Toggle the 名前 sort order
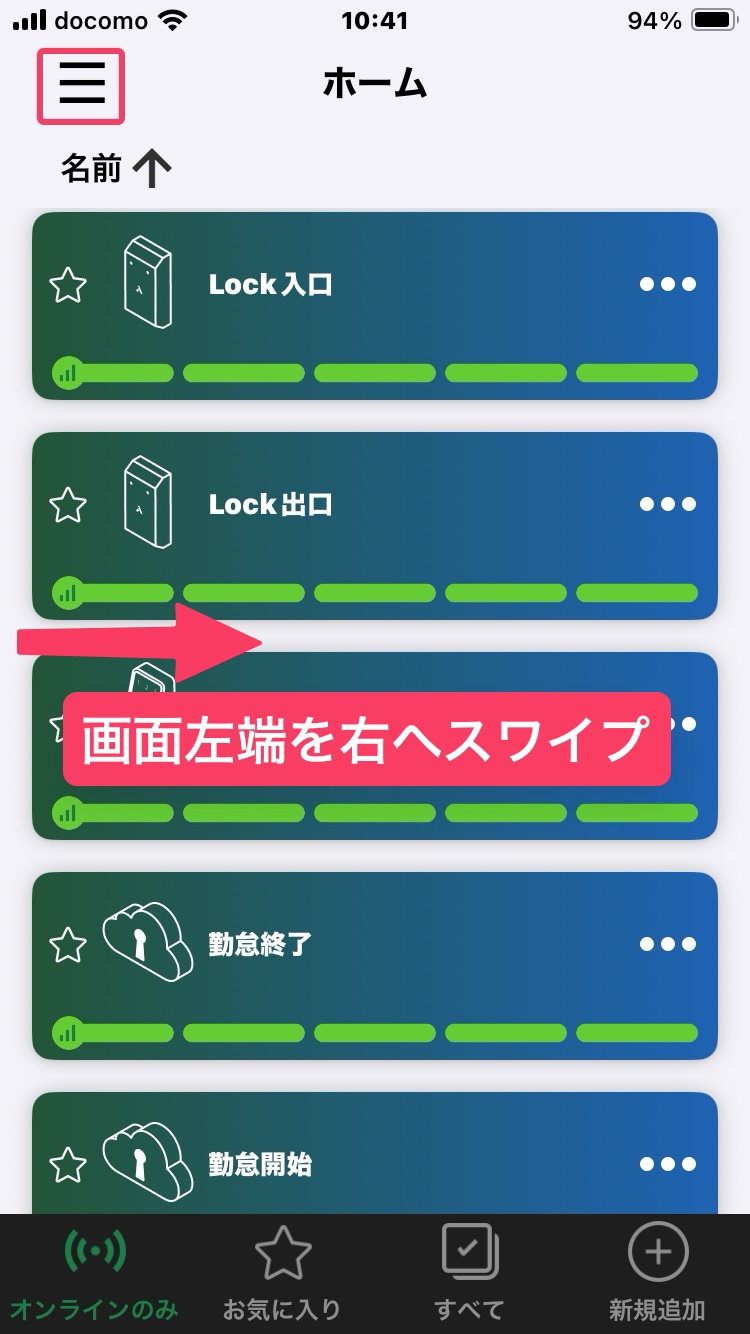Image resolution: width=750 pixels, height=1334 pixels. point(116,169)
